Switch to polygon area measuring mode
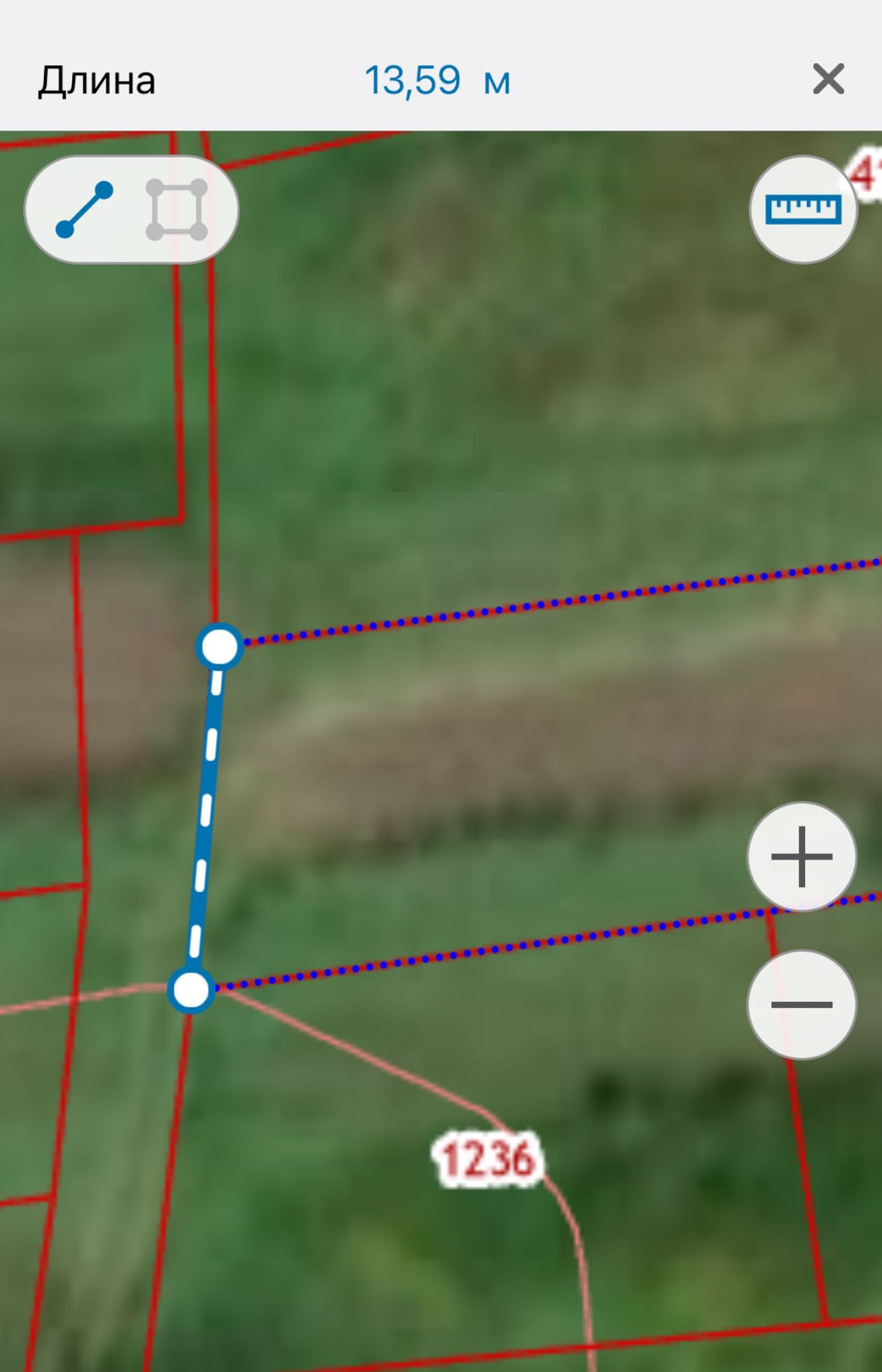The width and height of the screenshot is (882, 1372). (176, 209)
